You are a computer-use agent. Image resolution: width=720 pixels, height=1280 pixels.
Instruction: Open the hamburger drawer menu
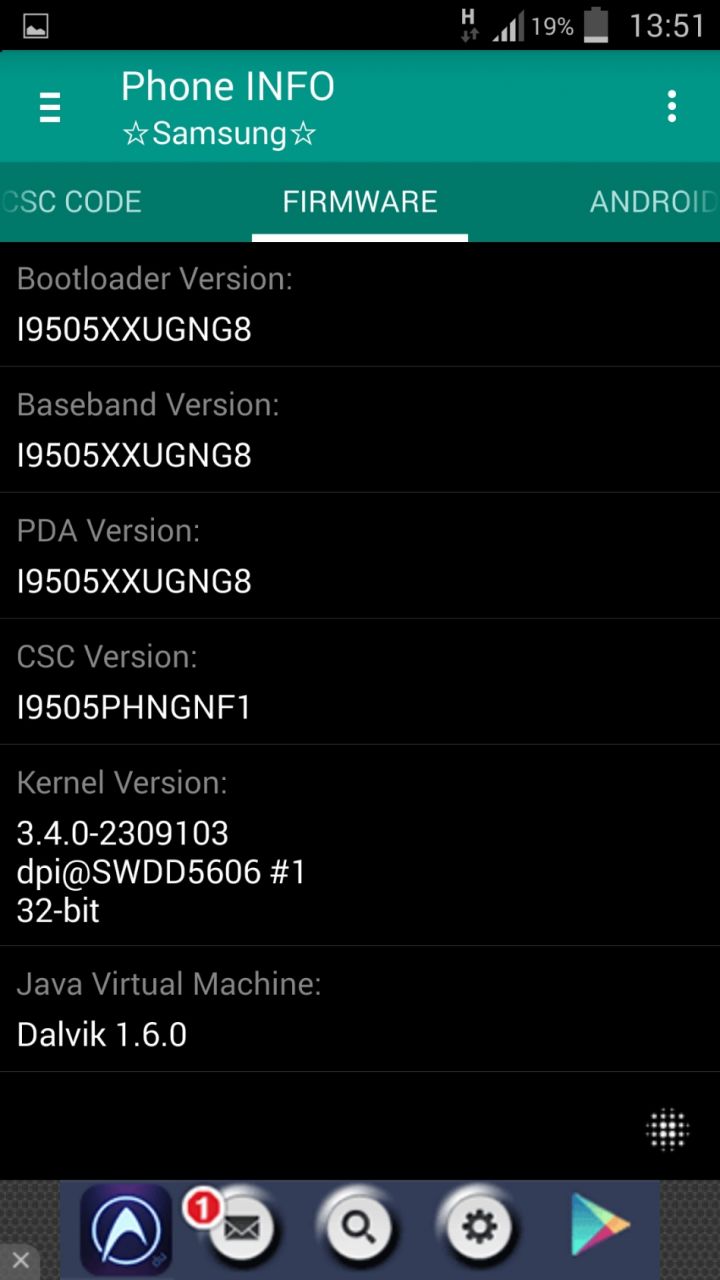50,106
